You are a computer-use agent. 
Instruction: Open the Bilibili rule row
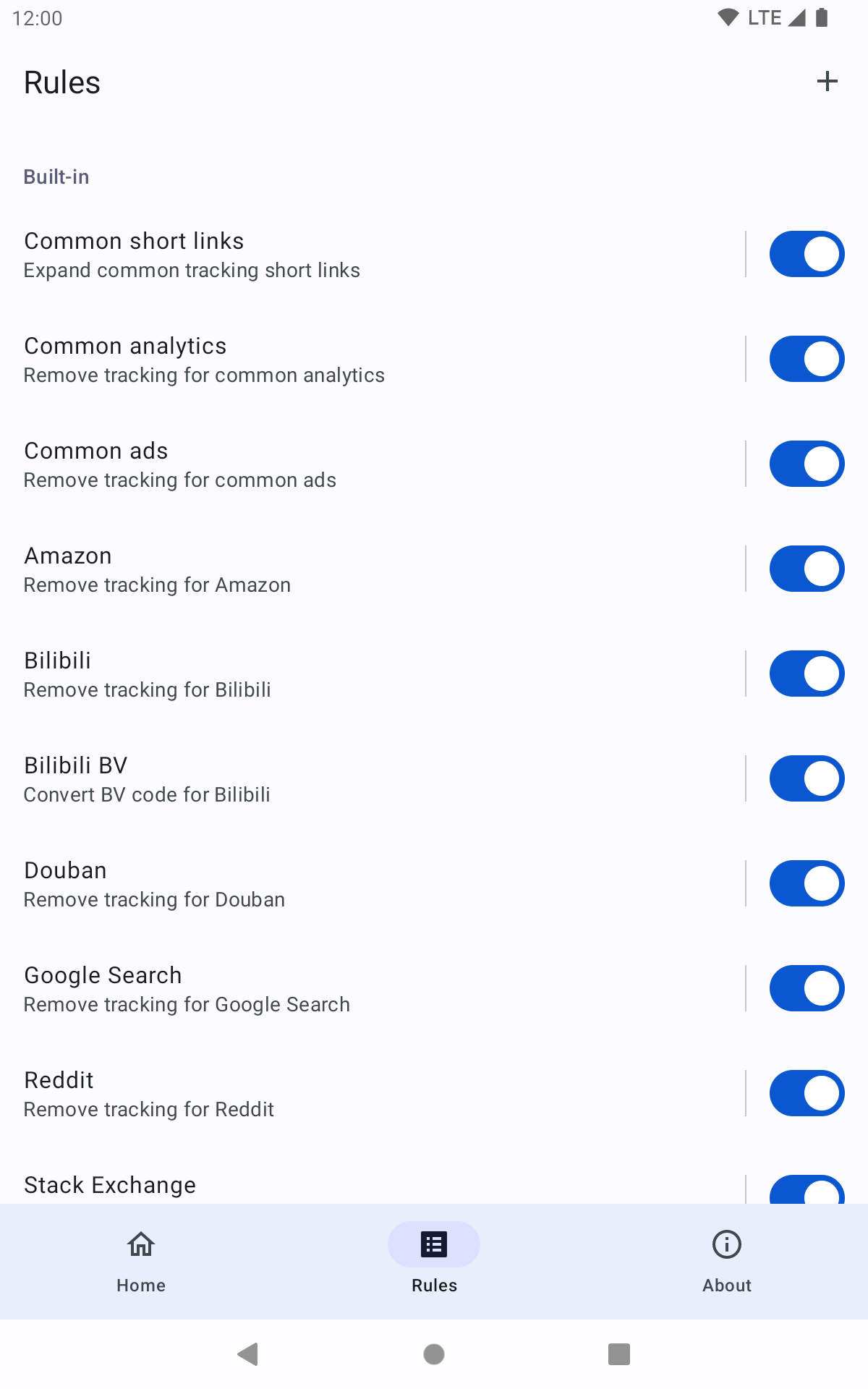pos(362,674)
